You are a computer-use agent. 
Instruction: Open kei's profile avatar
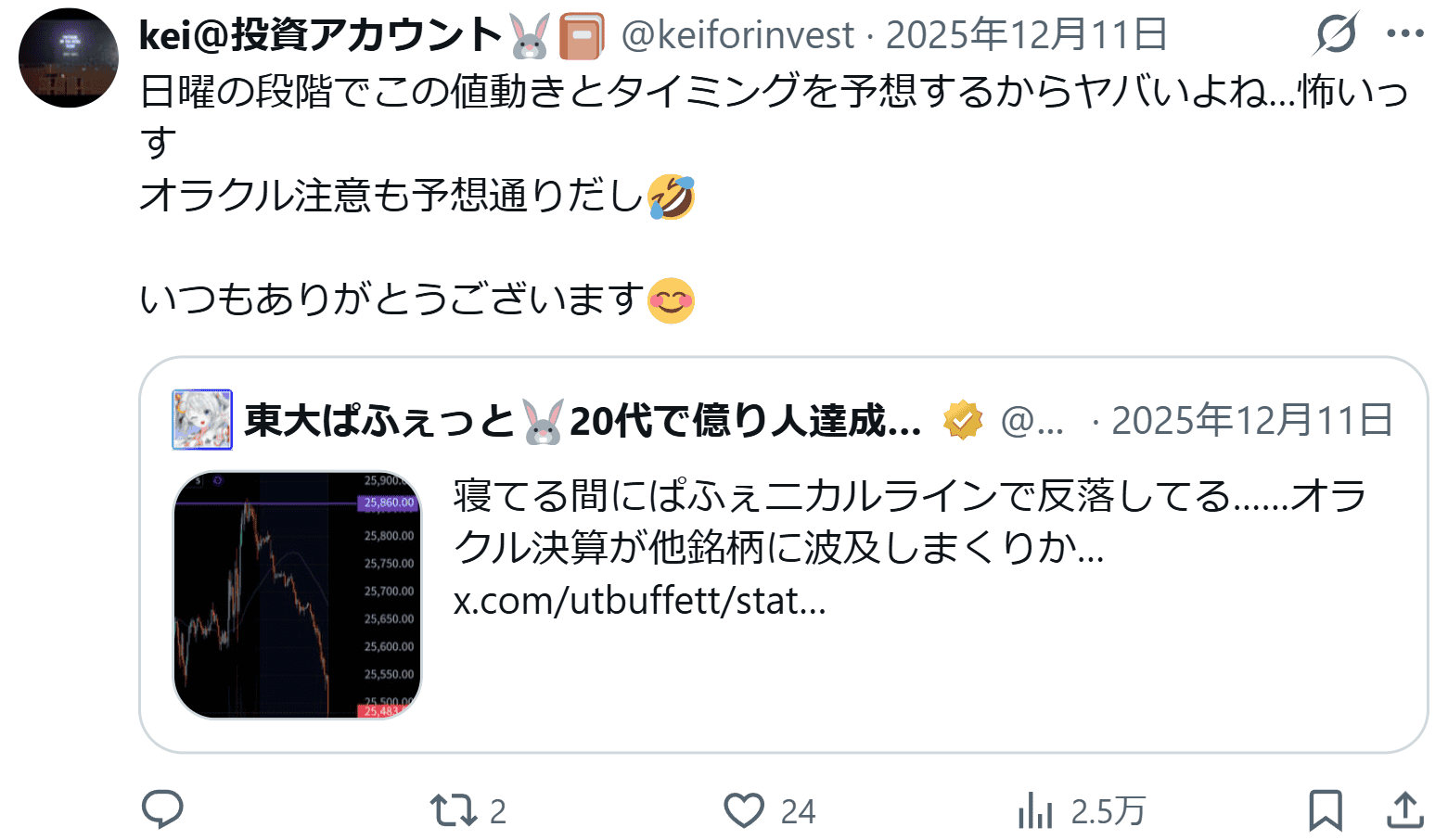[68, 57]
